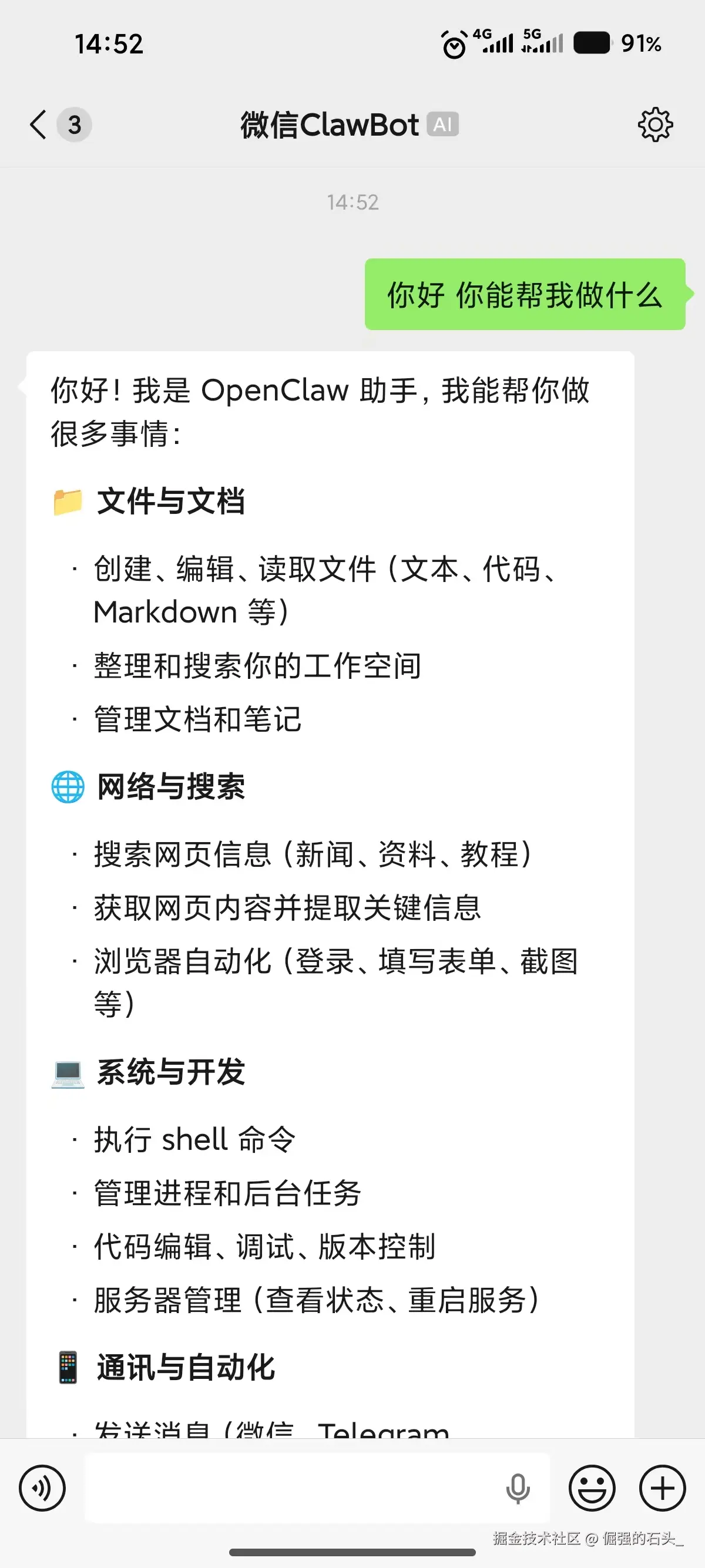The width and height of the screenshot is (705, 1568).
Task: Select the green bubble 你好 你能帮我做什么
Action: tap(523, 295)
